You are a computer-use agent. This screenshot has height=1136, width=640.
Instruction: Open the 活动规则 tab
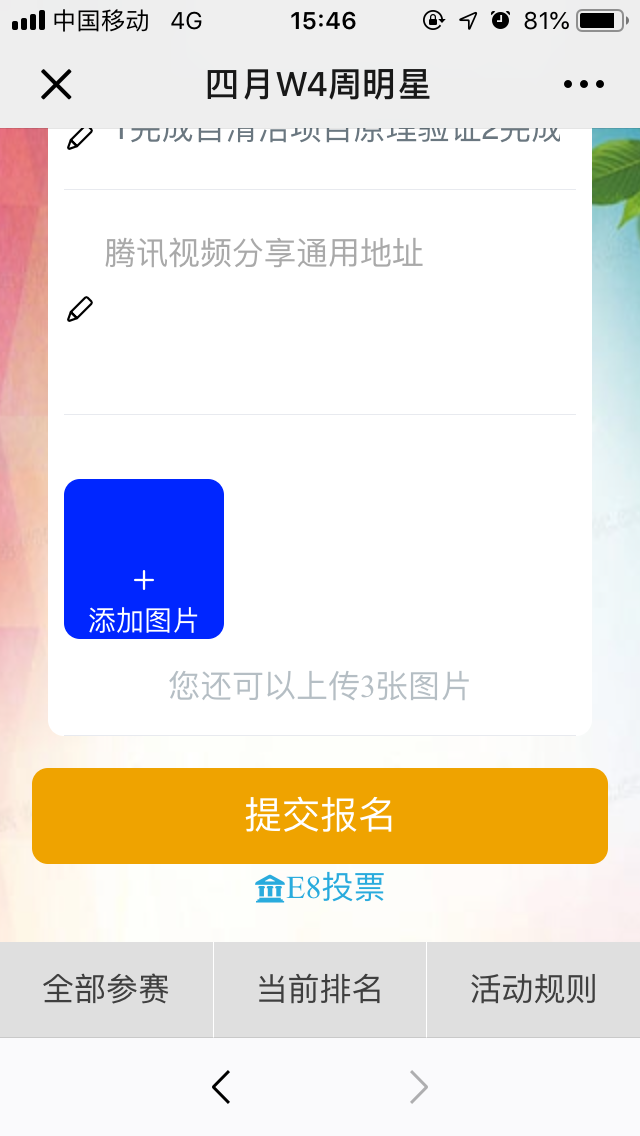coord(533,989)
